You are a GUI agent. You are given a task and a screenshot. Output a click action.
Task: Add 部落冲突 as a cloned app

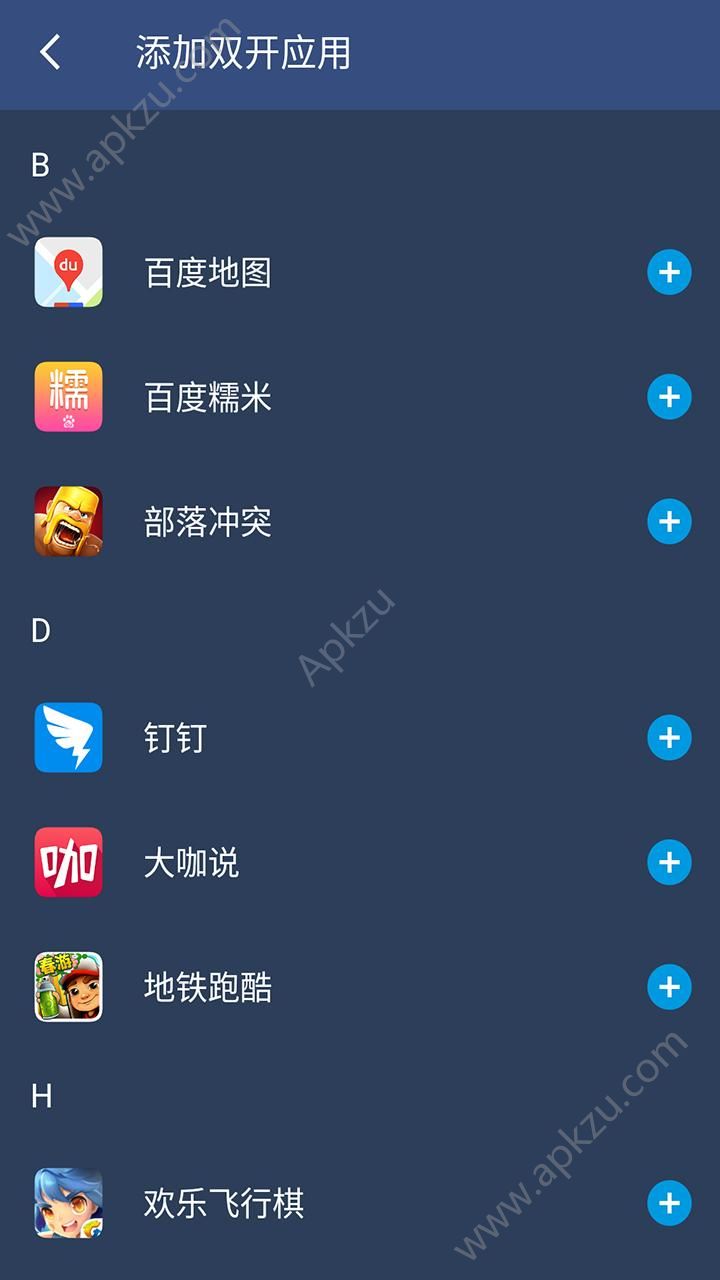click(x=668, y=519)
